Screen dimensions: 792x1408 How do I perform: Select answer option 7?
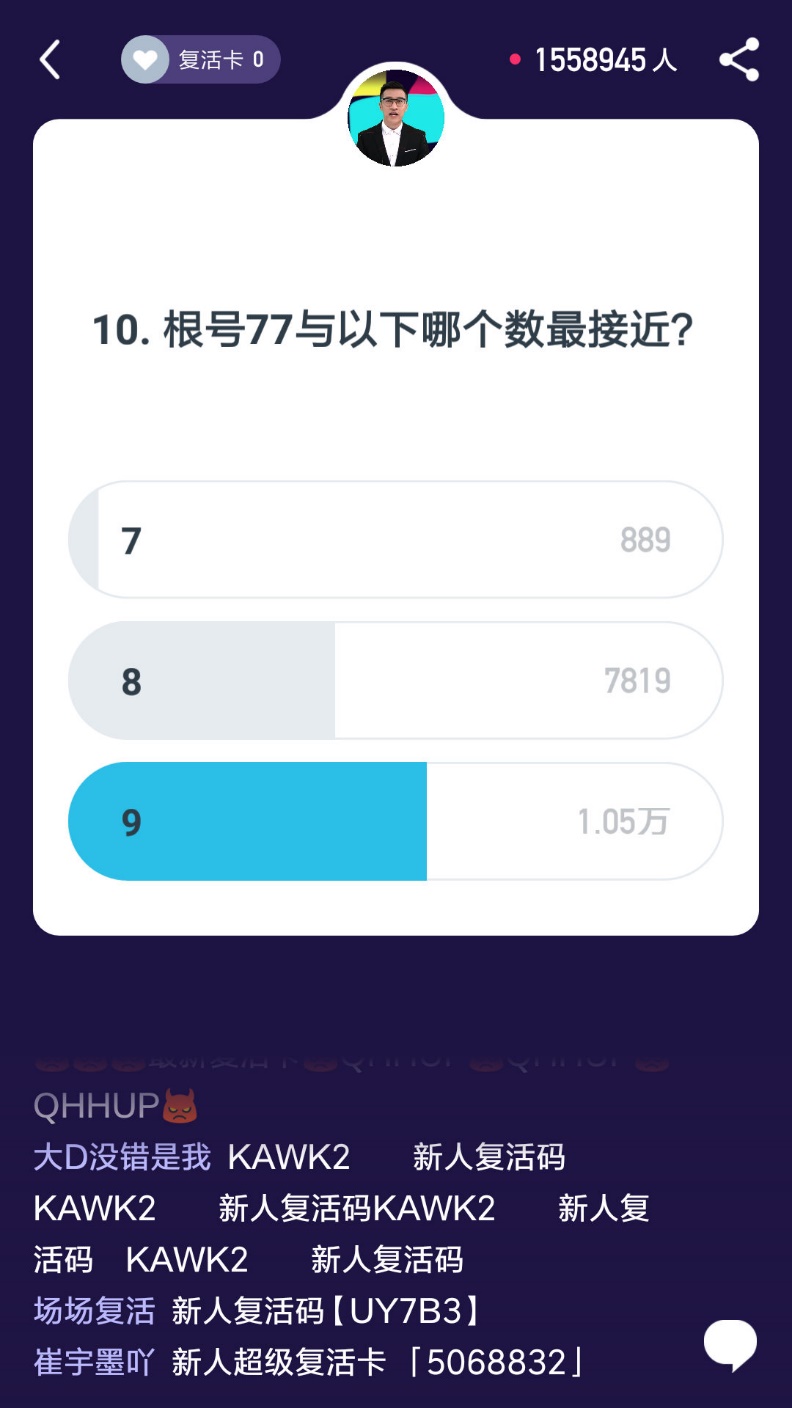point(395,540)
